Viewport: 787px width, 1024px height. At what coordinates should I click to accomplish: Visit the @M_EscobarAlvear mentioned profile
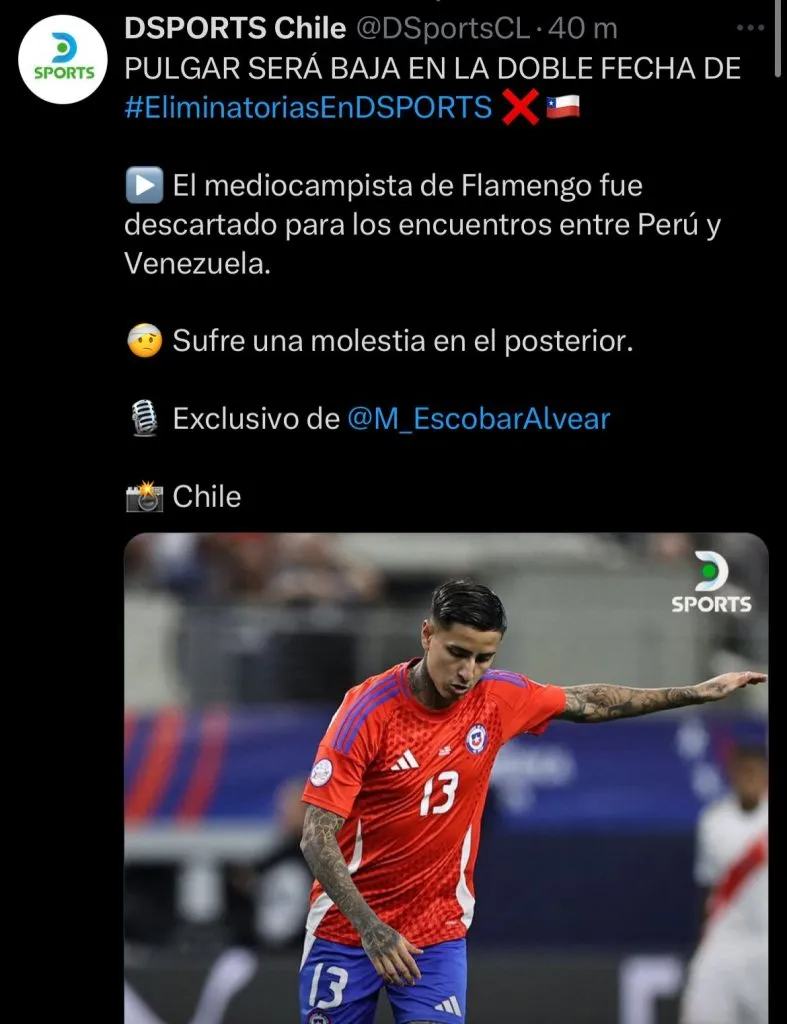point(478,418)
